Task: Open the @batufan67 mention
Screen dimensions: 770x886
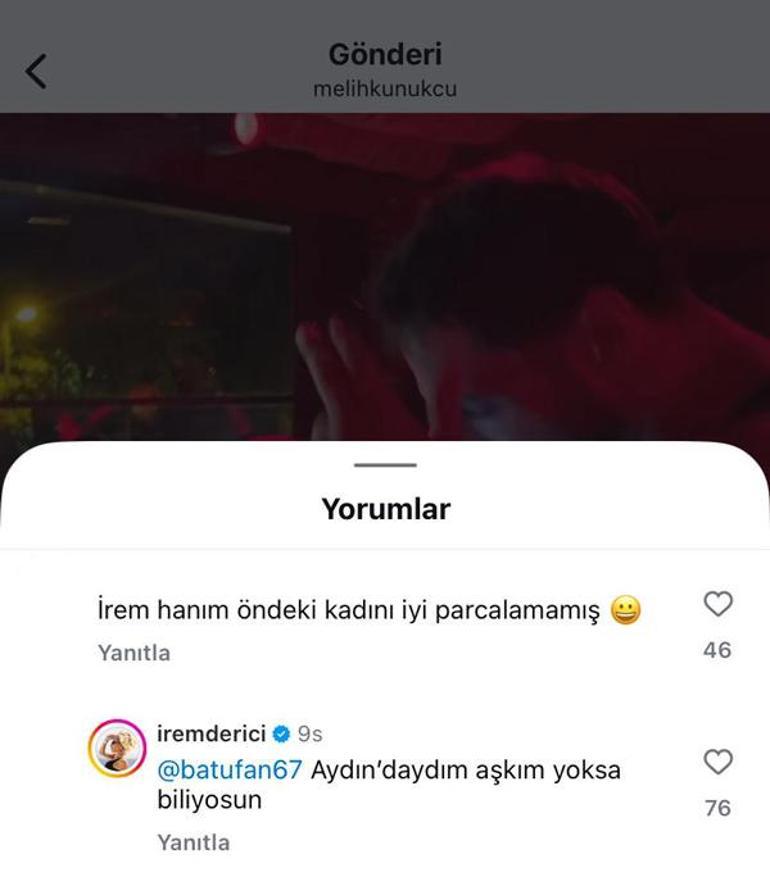Action: [230, 770]
